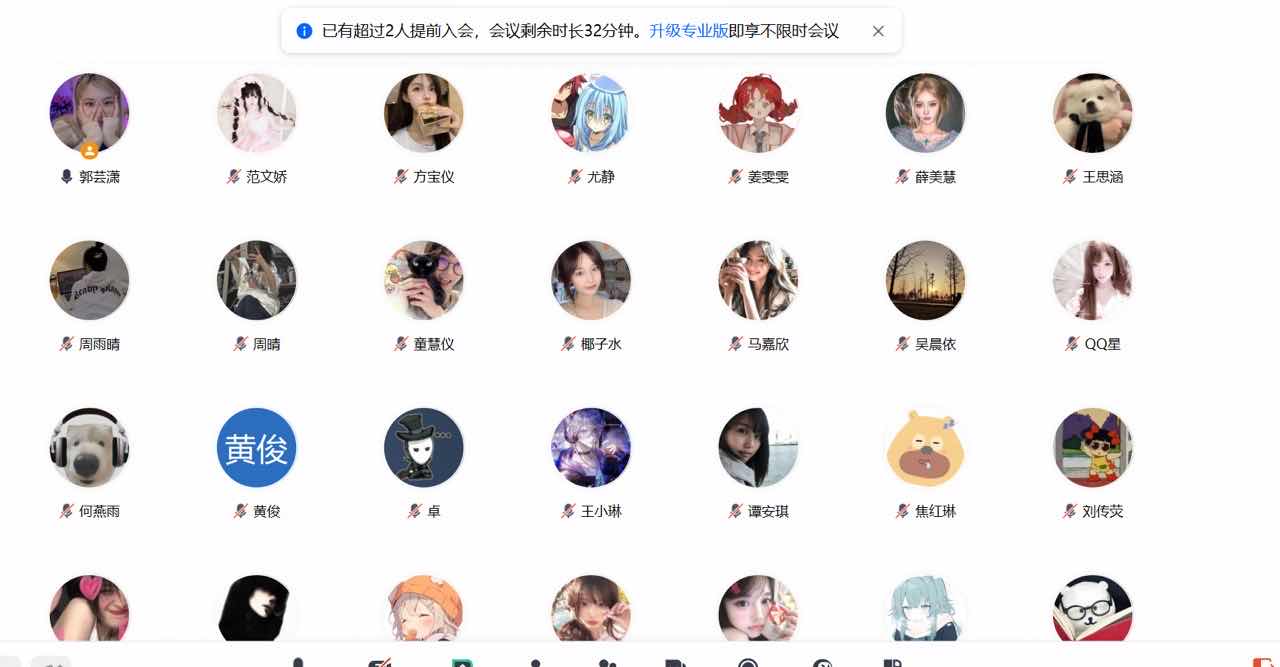This screenshot has height=667, width=1280.
Task: Tap 焦红琳's participant tile
Action: [x=925, y=447]
